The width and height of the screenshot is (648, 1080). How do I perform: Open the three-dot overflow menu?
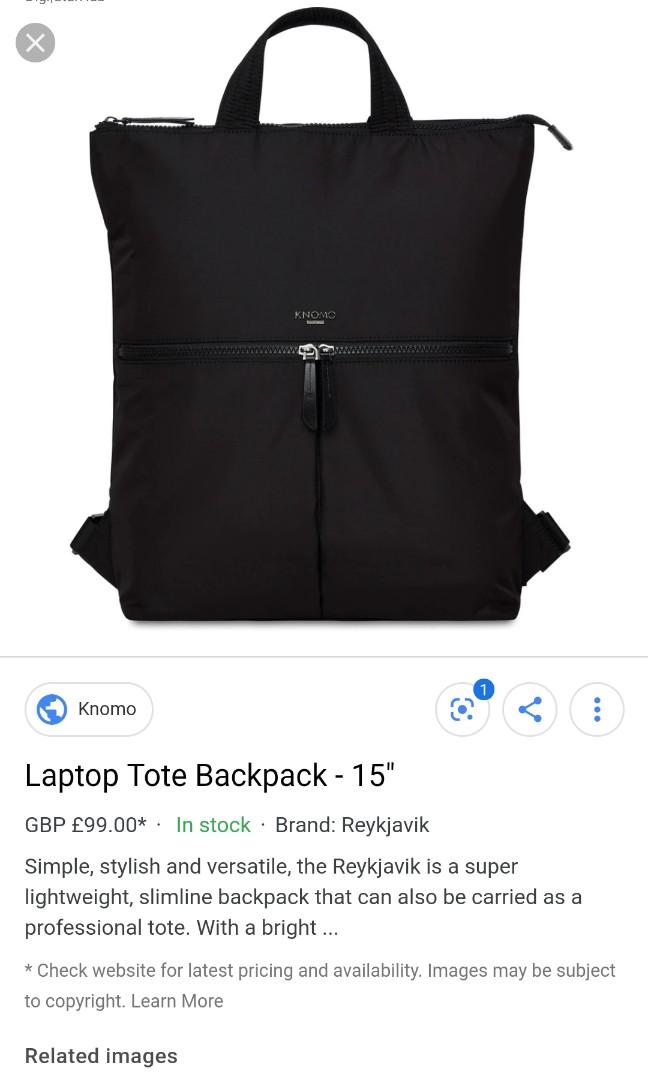597,710
